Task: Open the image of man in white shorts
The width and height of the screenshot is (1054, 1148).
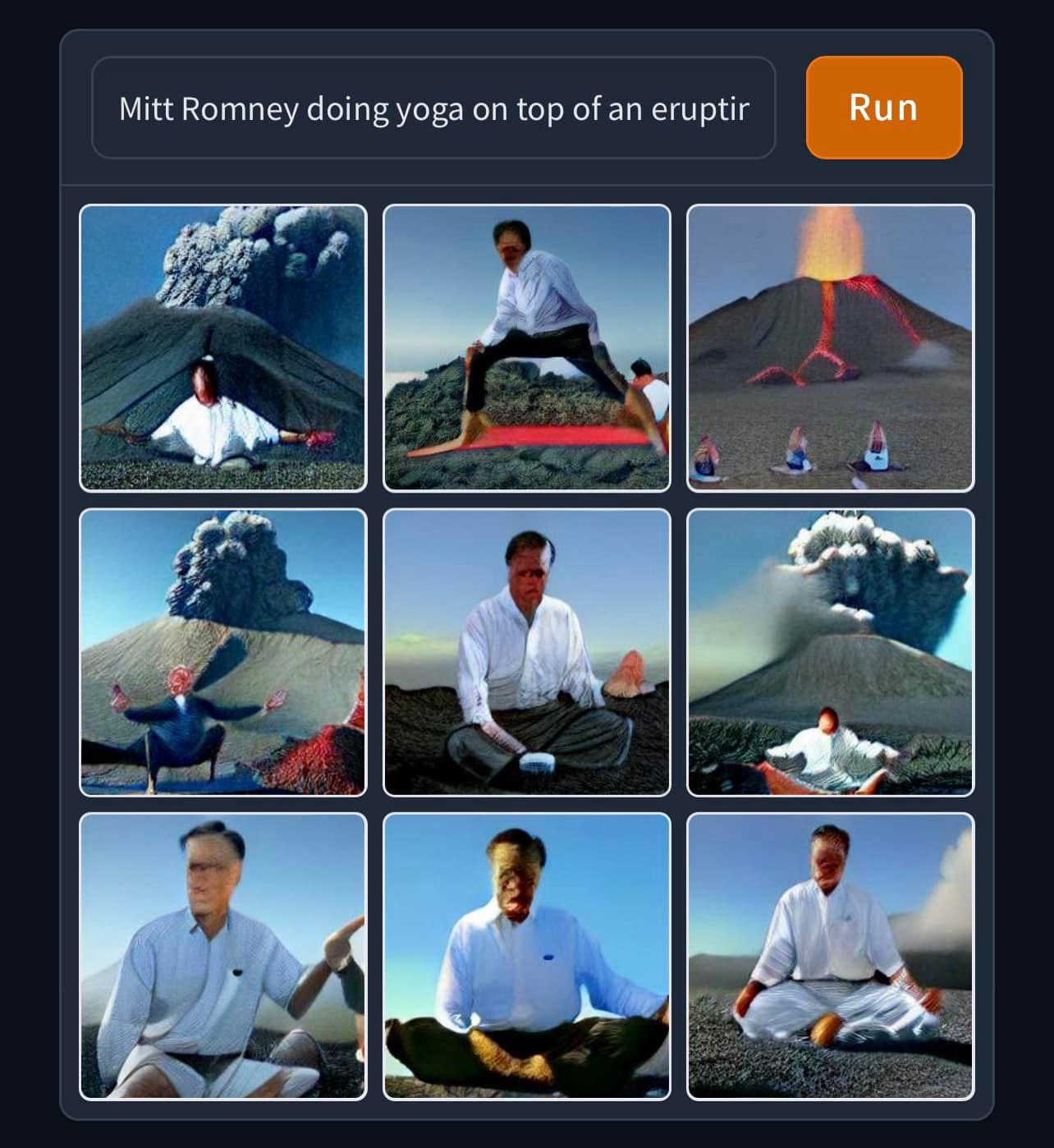Action: click(x=222, y=956)
